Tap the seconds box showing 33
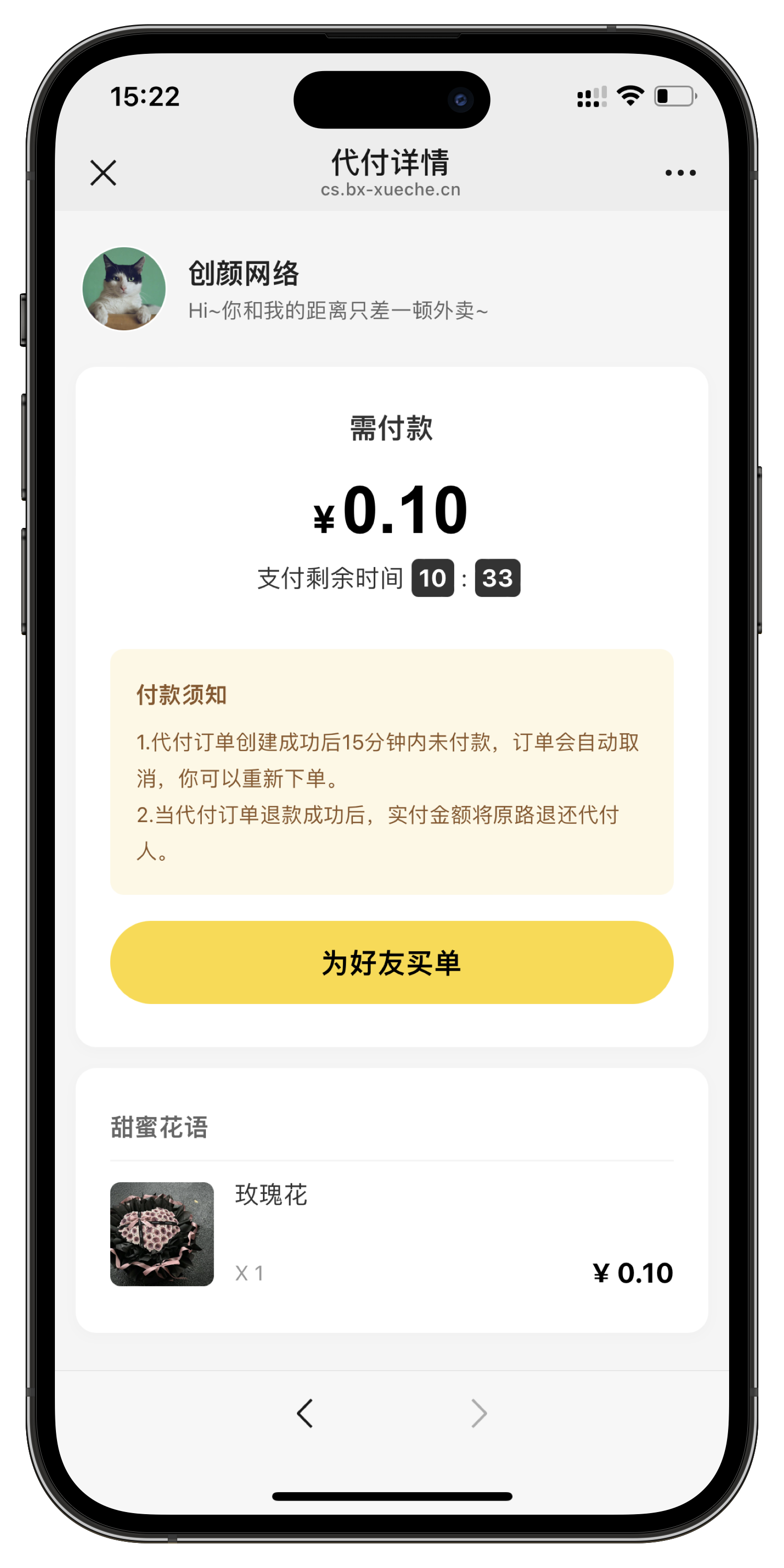Image resolution: width=784 pixels, height=1568 pixels. [497, 577]
